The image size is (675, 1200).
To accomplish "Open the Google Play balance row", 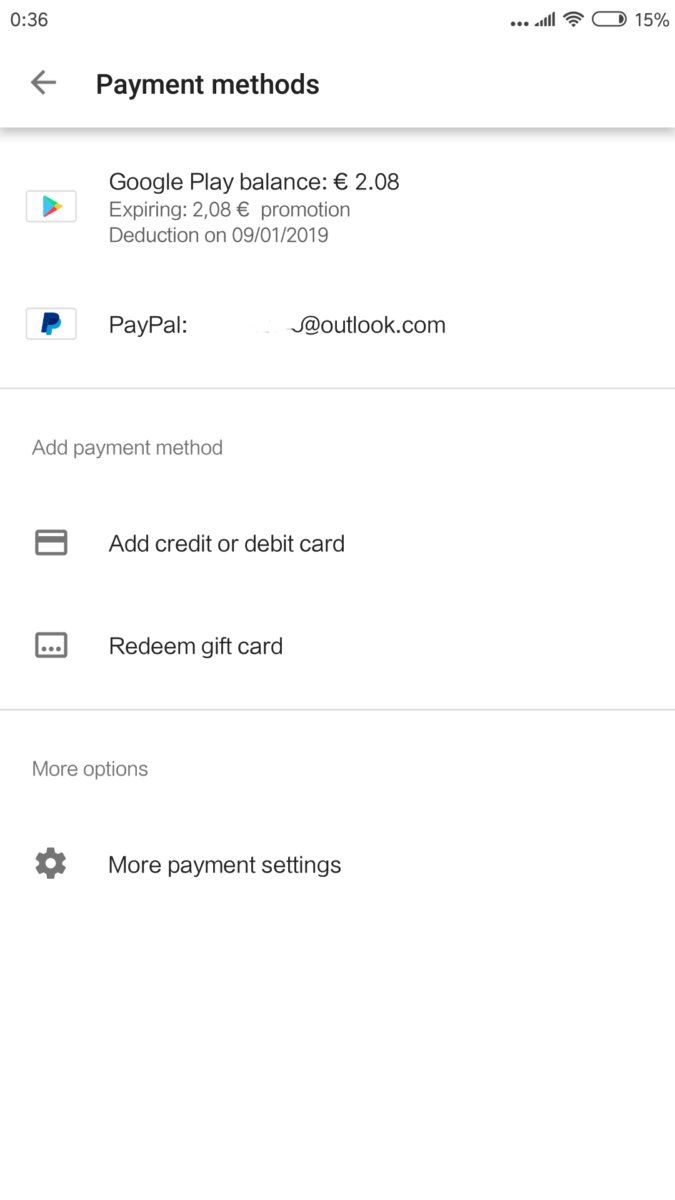I will (x=253, y=207).
